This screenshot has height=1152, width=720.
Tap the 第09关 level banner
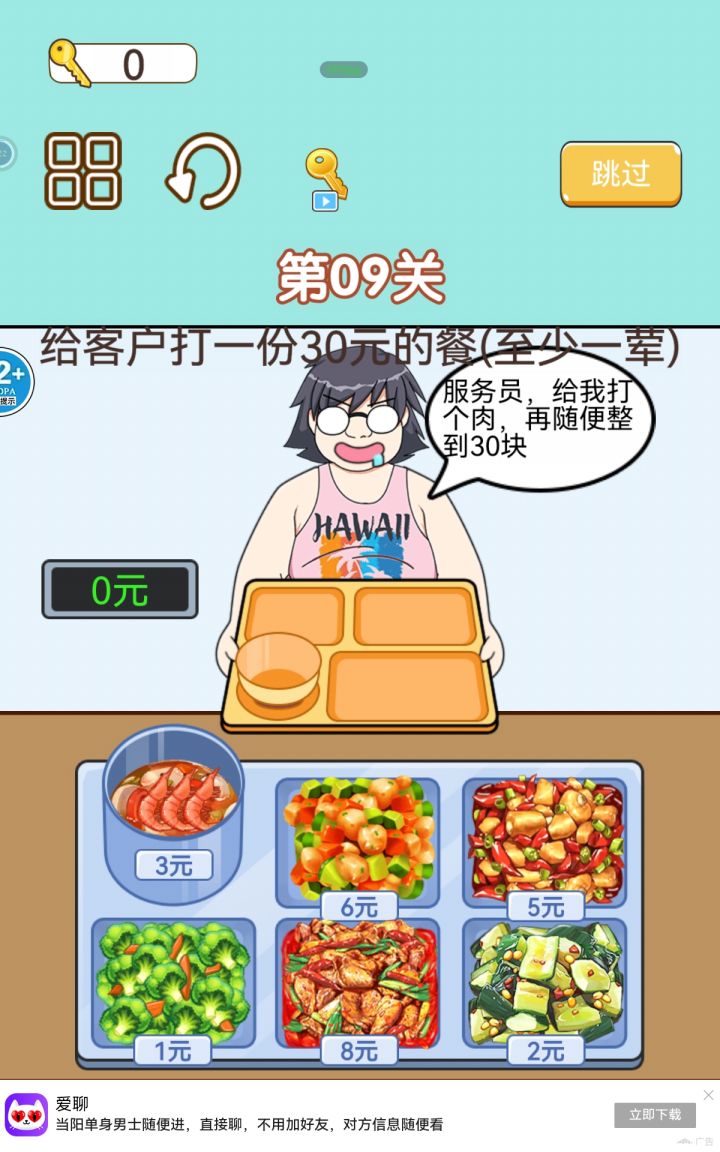[x=360, y=272]
